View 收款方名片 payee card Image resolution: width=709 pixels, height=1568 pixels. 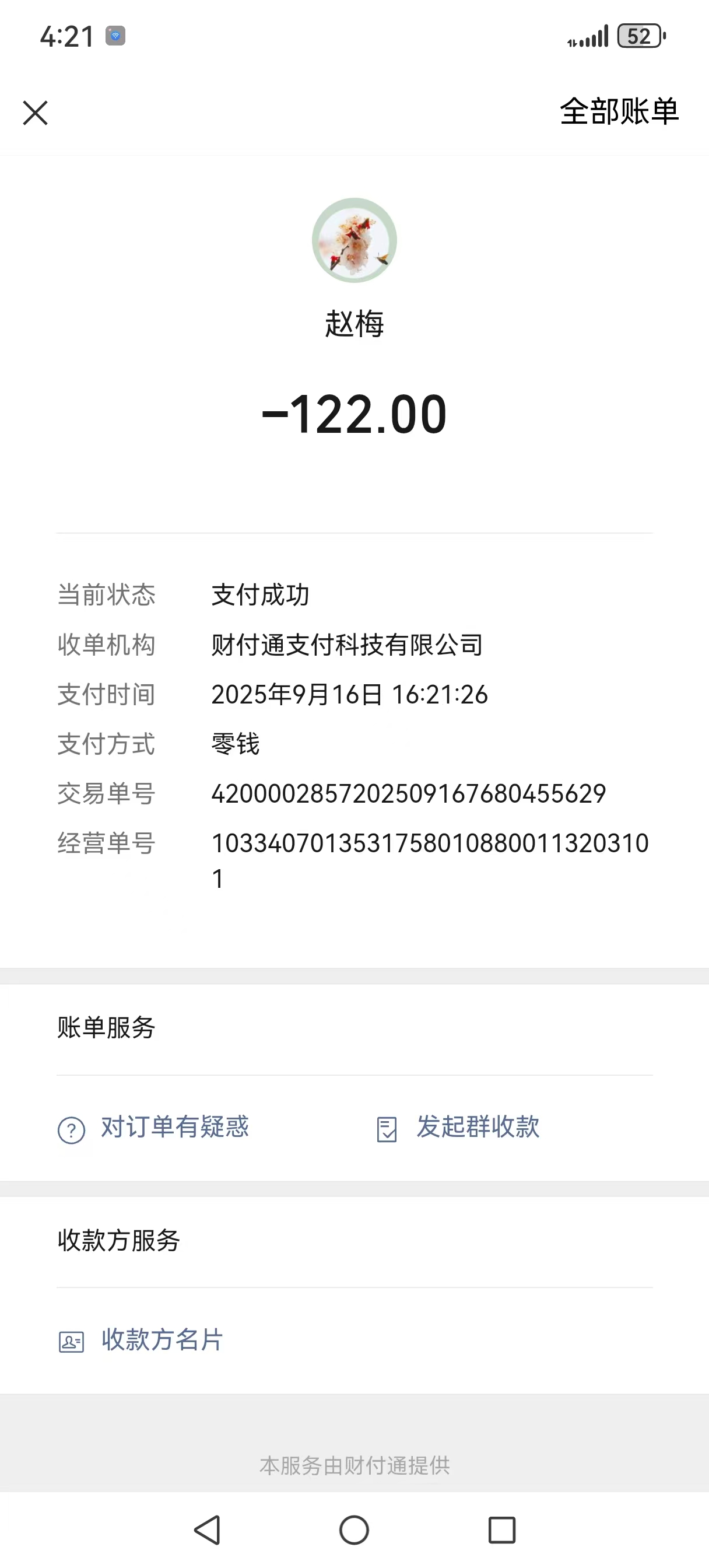(162, 1340)
